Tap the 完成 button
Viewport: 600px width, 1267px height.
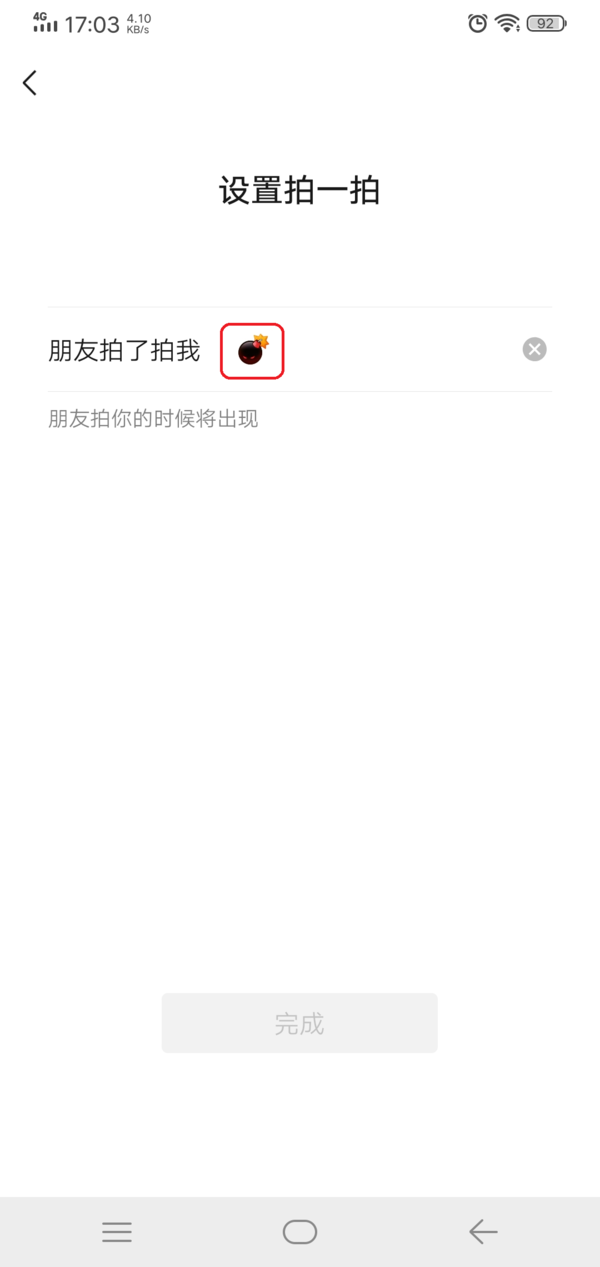(299, 1023)
